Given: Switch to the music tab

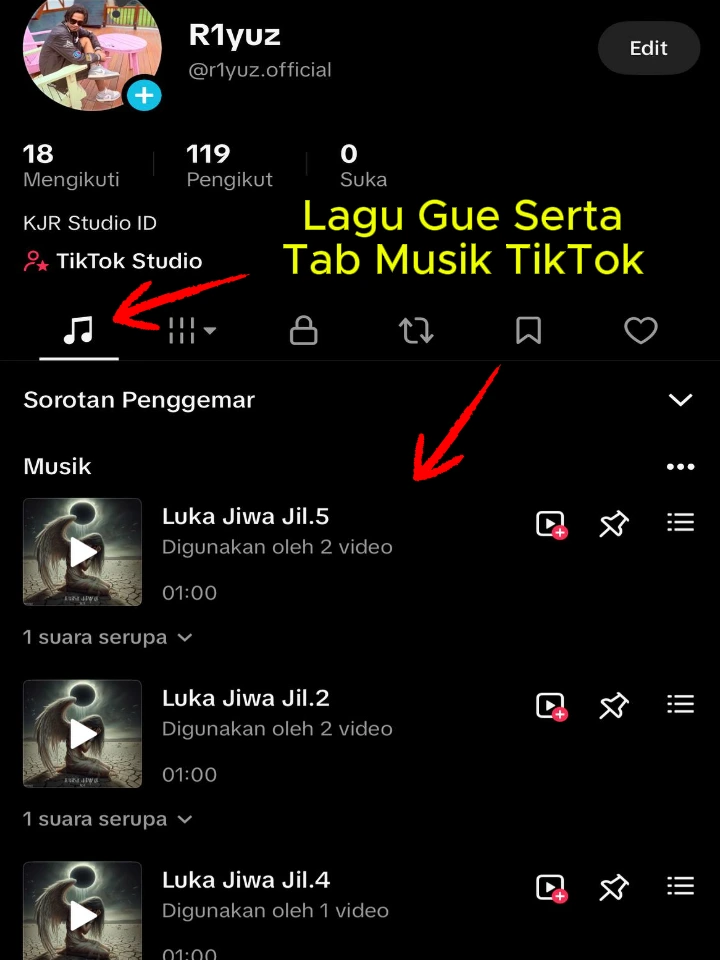Looking at the screenshot, I should pos(79,330).
